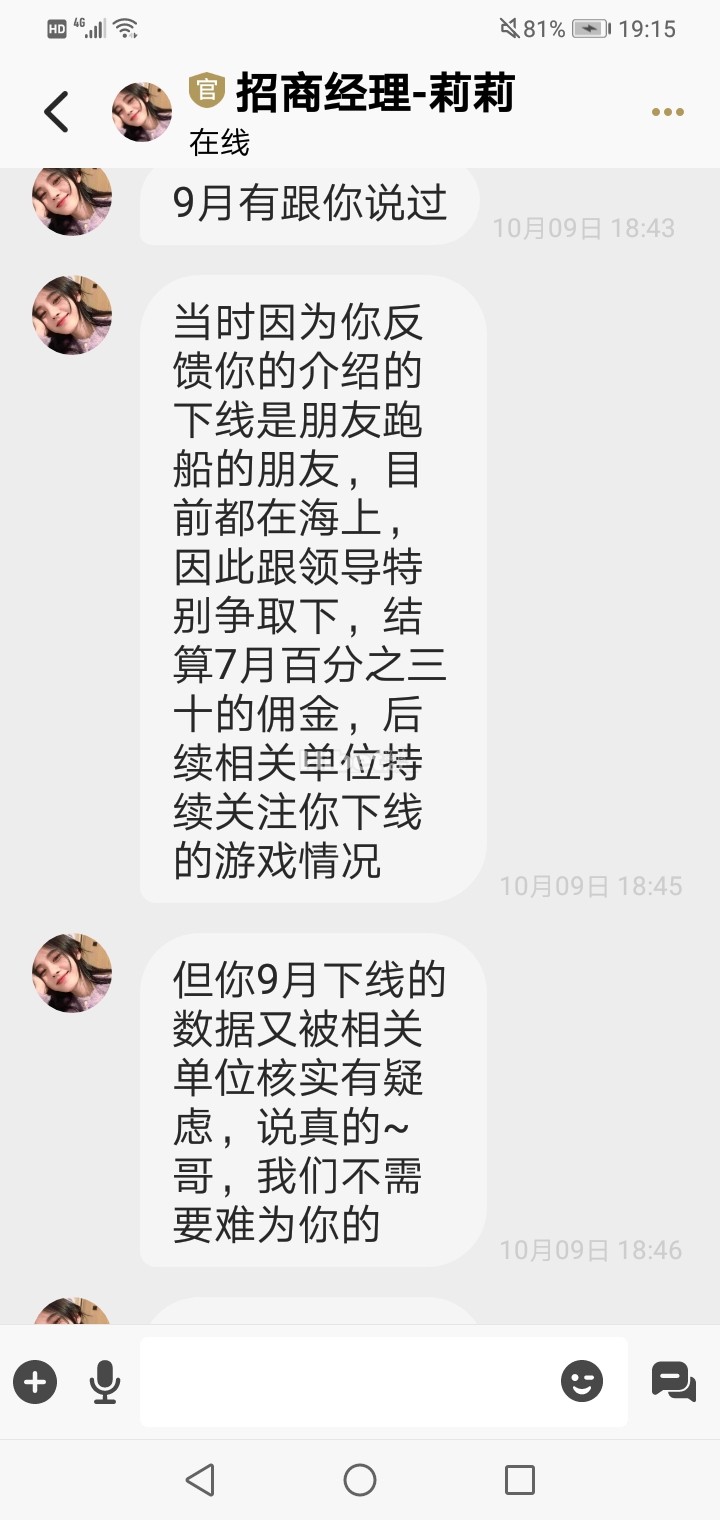Switch to voice message microphone

tap(104, 1382)
